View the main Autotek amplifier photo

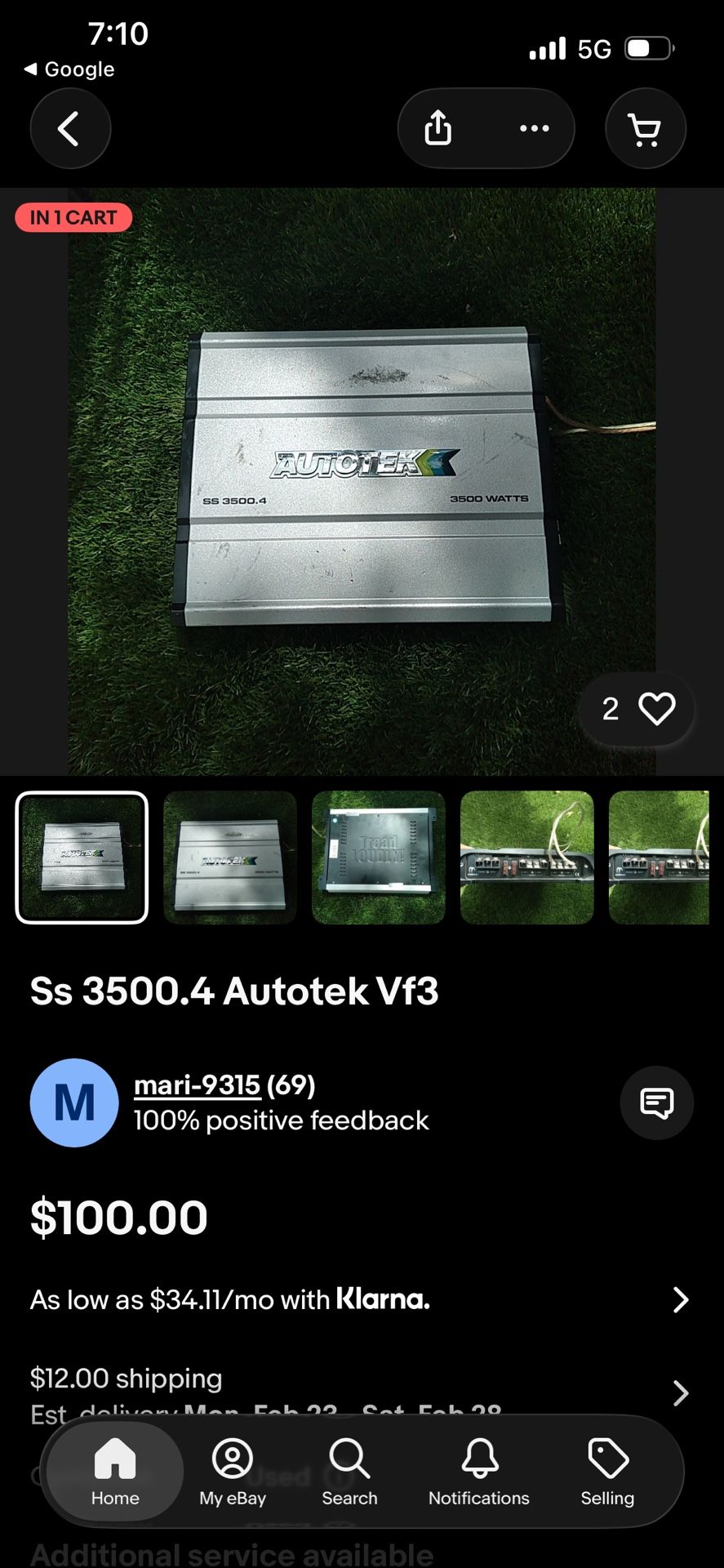tap(362, 481)
